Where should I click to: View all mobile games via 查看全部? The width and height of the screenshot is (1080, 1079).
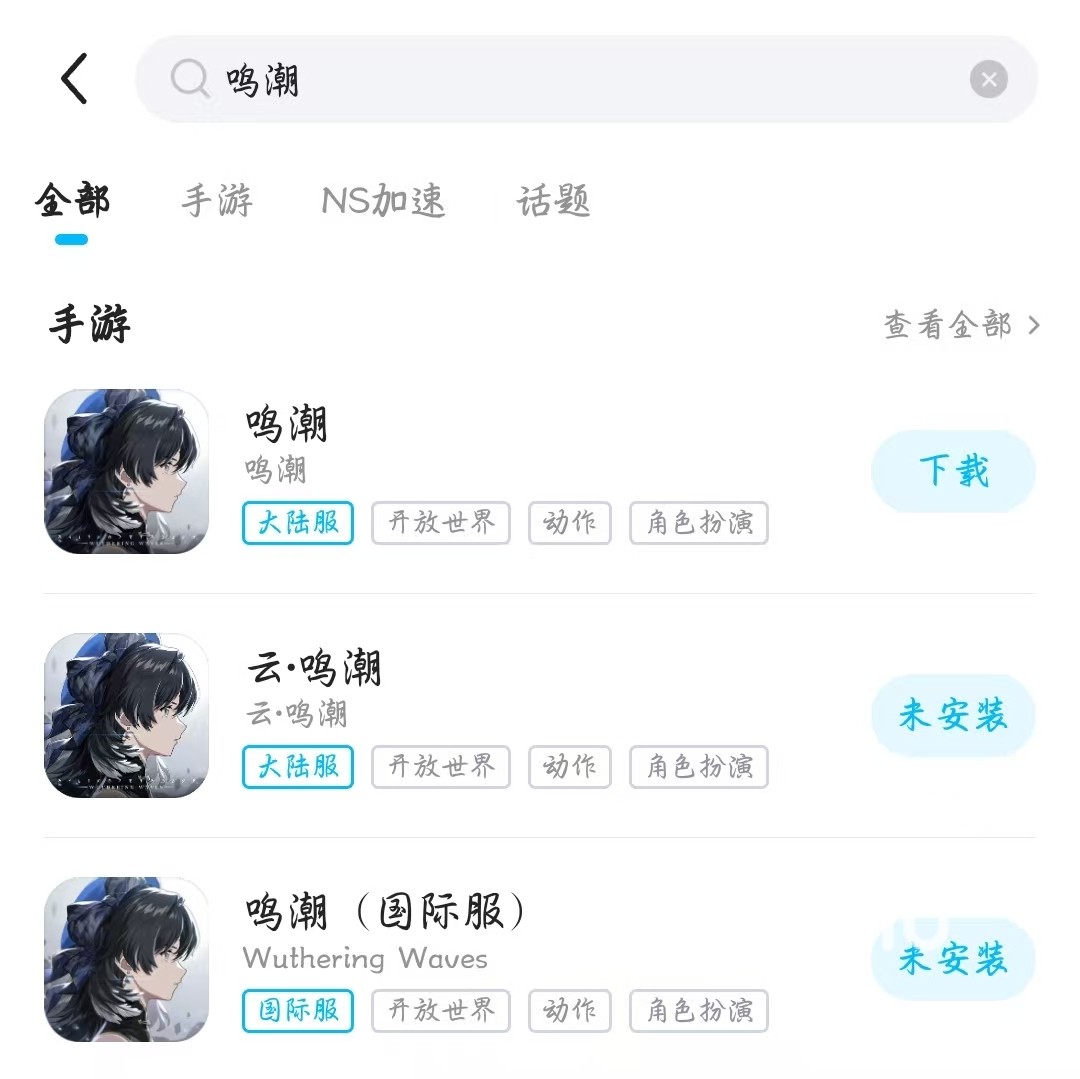(960, 325)
